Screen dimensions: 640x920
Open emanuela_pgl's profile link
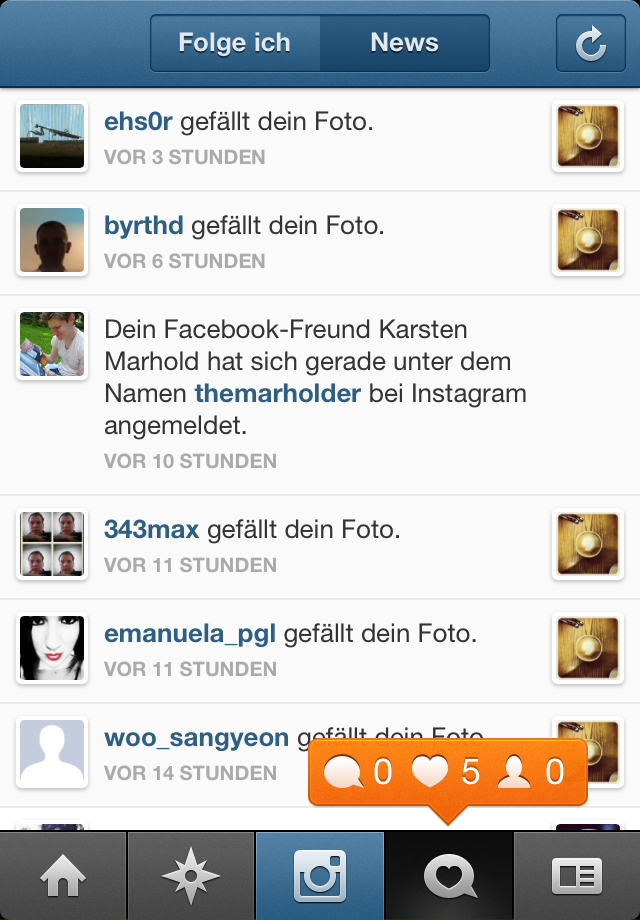(190, 634)
